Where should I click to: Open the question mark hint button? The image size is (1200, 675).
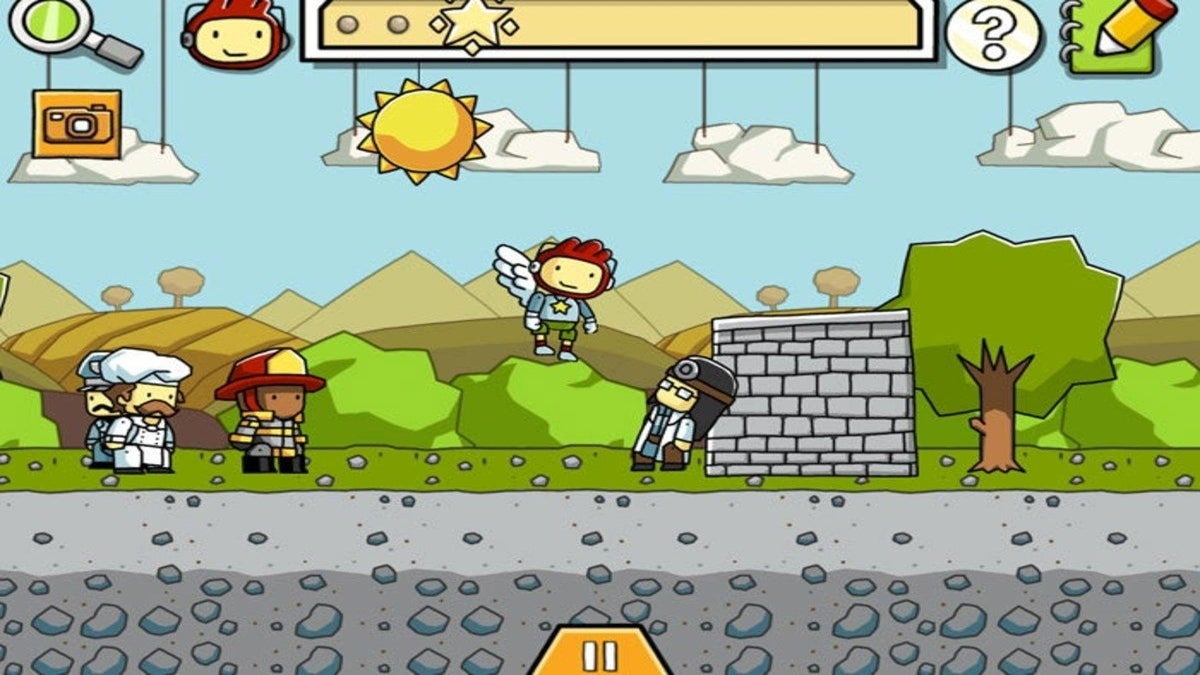(993, 34)
